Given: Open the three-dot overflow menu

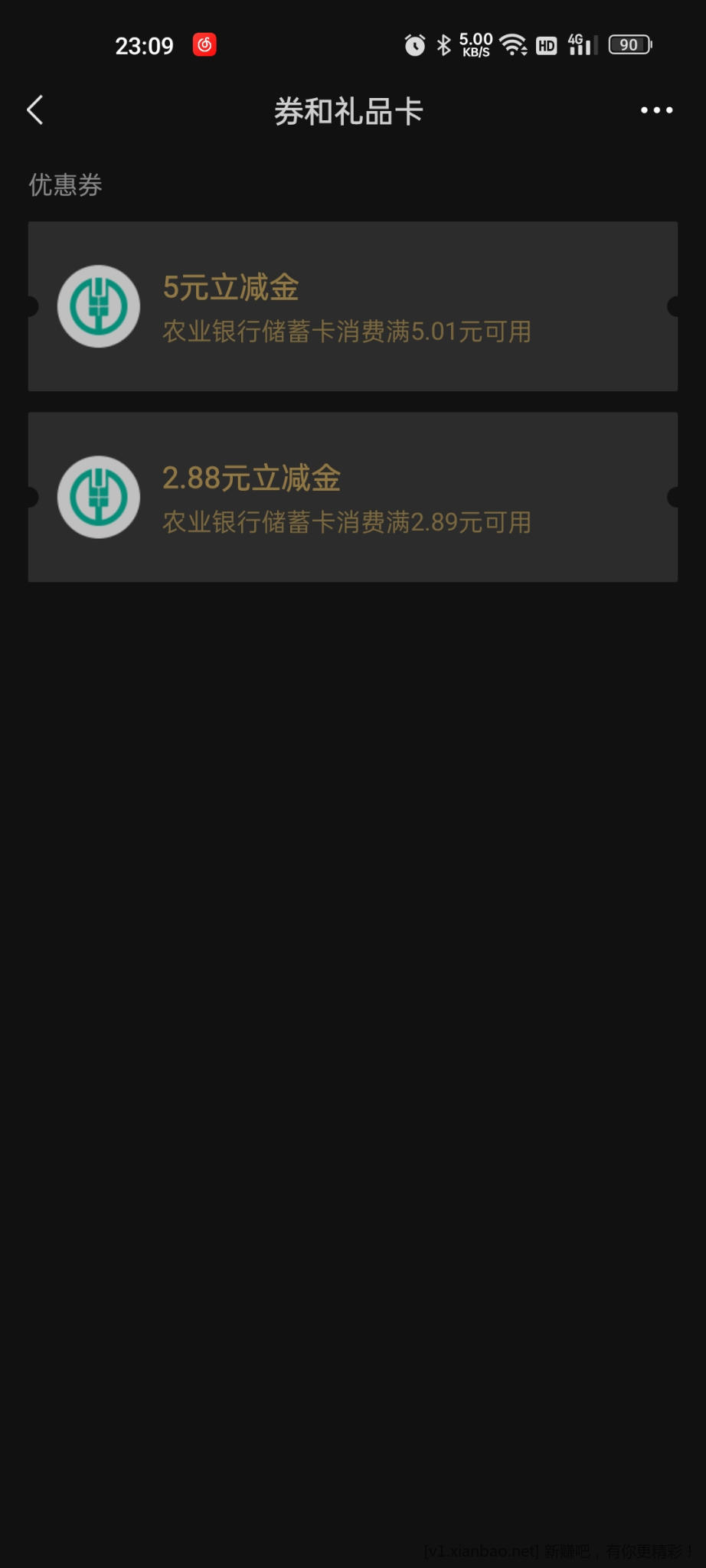Looking at the screenshot, I should 656,110.
